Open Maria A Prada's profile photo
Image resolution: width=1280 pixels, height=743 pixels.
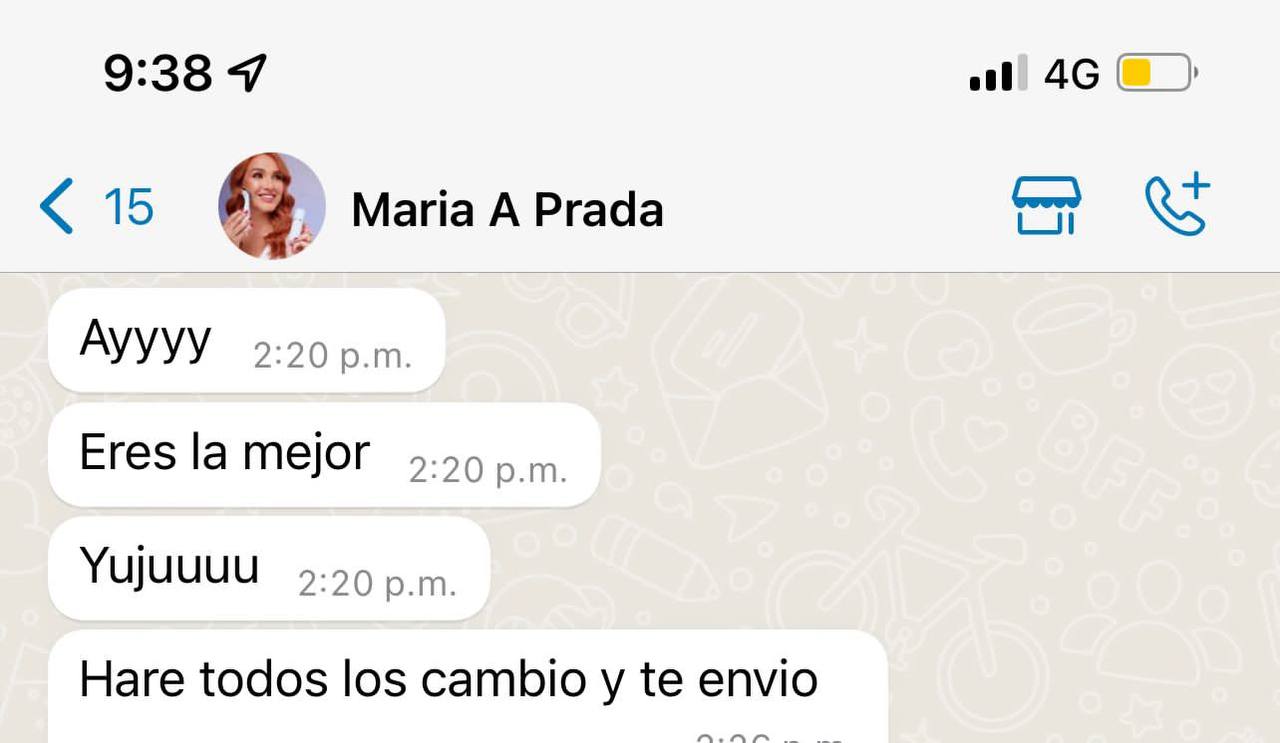click(x=271, y=206)
